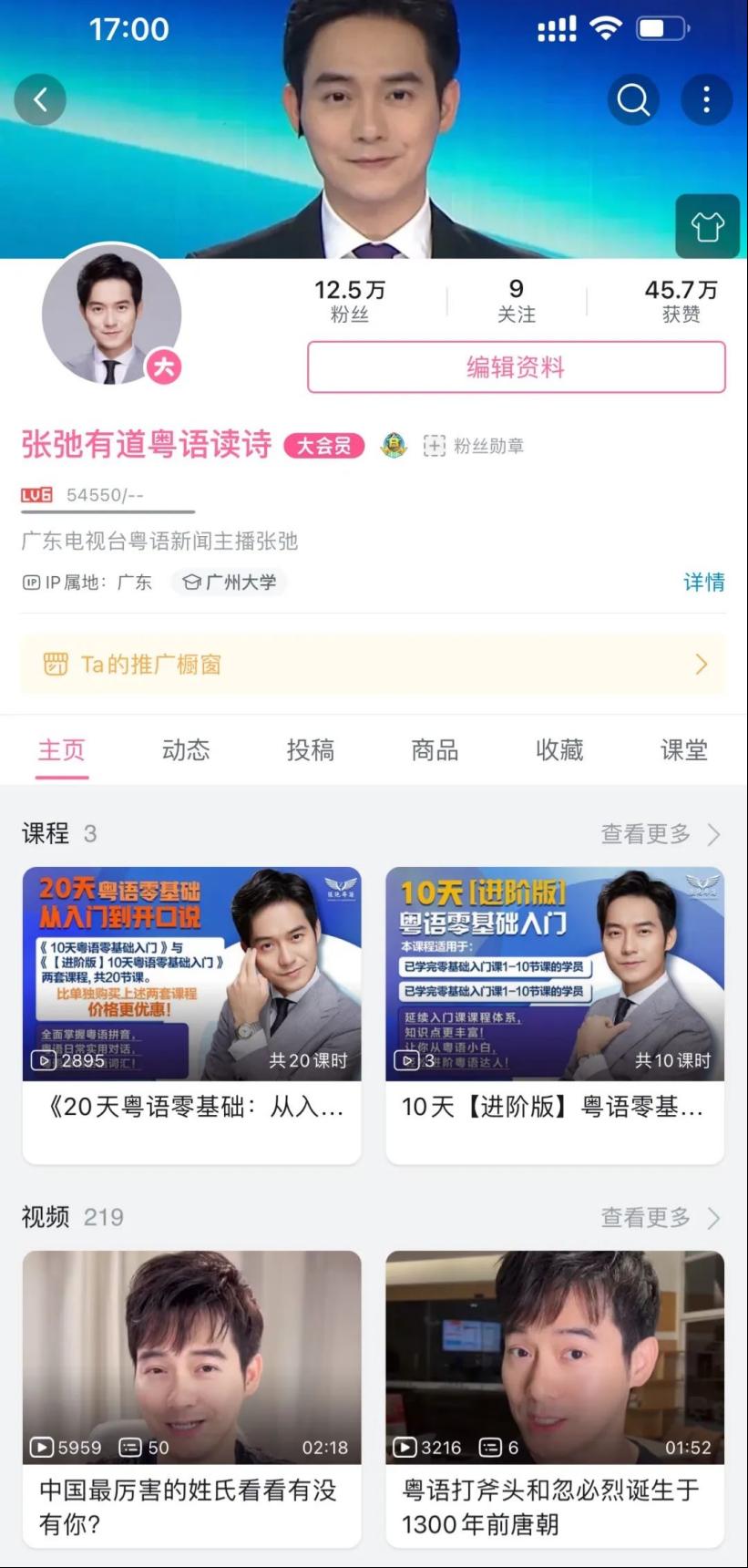Tap the shirt icon to change header theme

coord(707,226)
